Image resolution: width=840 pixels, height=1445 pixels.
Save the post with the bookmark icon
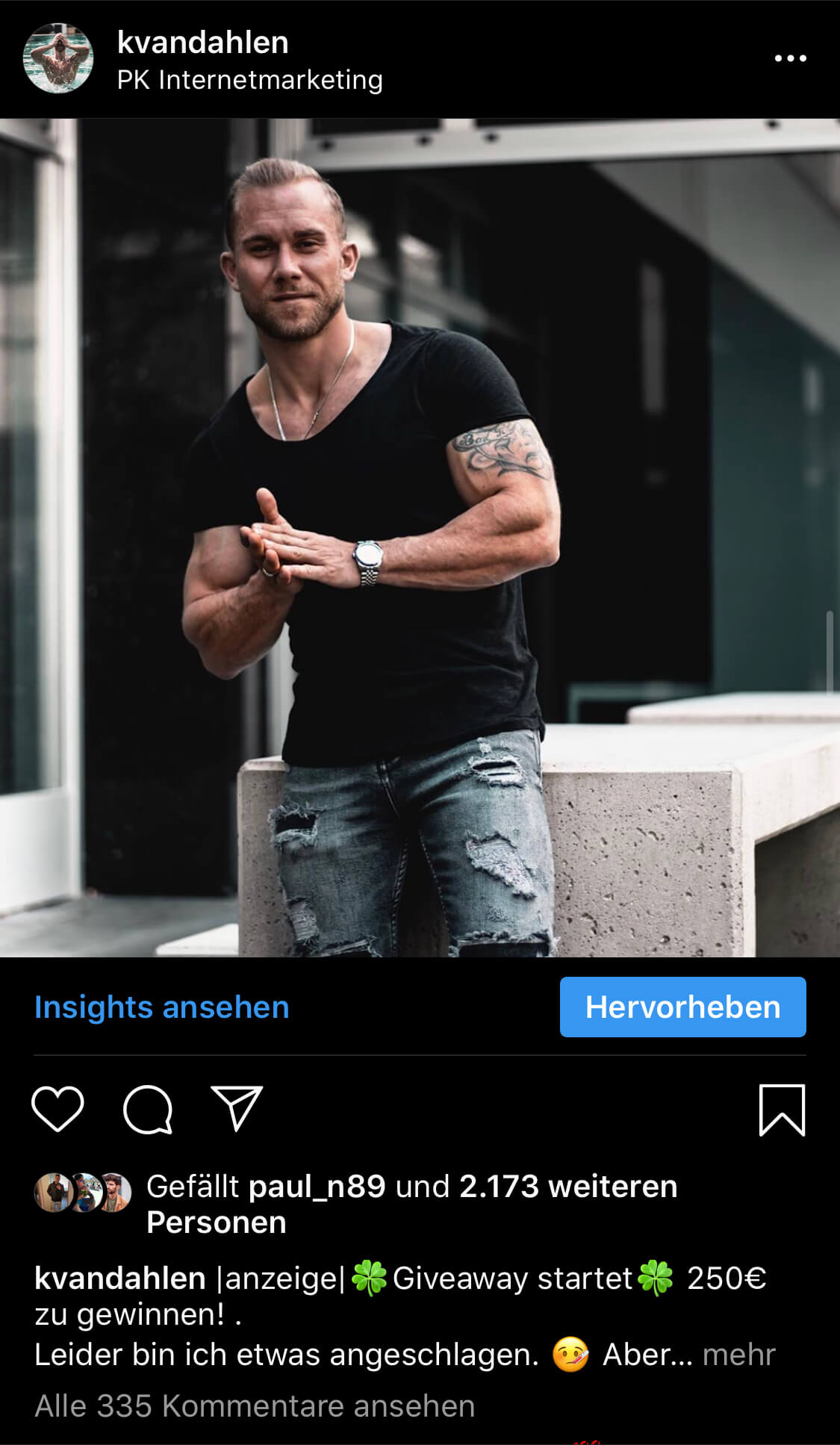[x=782, y=1110]
